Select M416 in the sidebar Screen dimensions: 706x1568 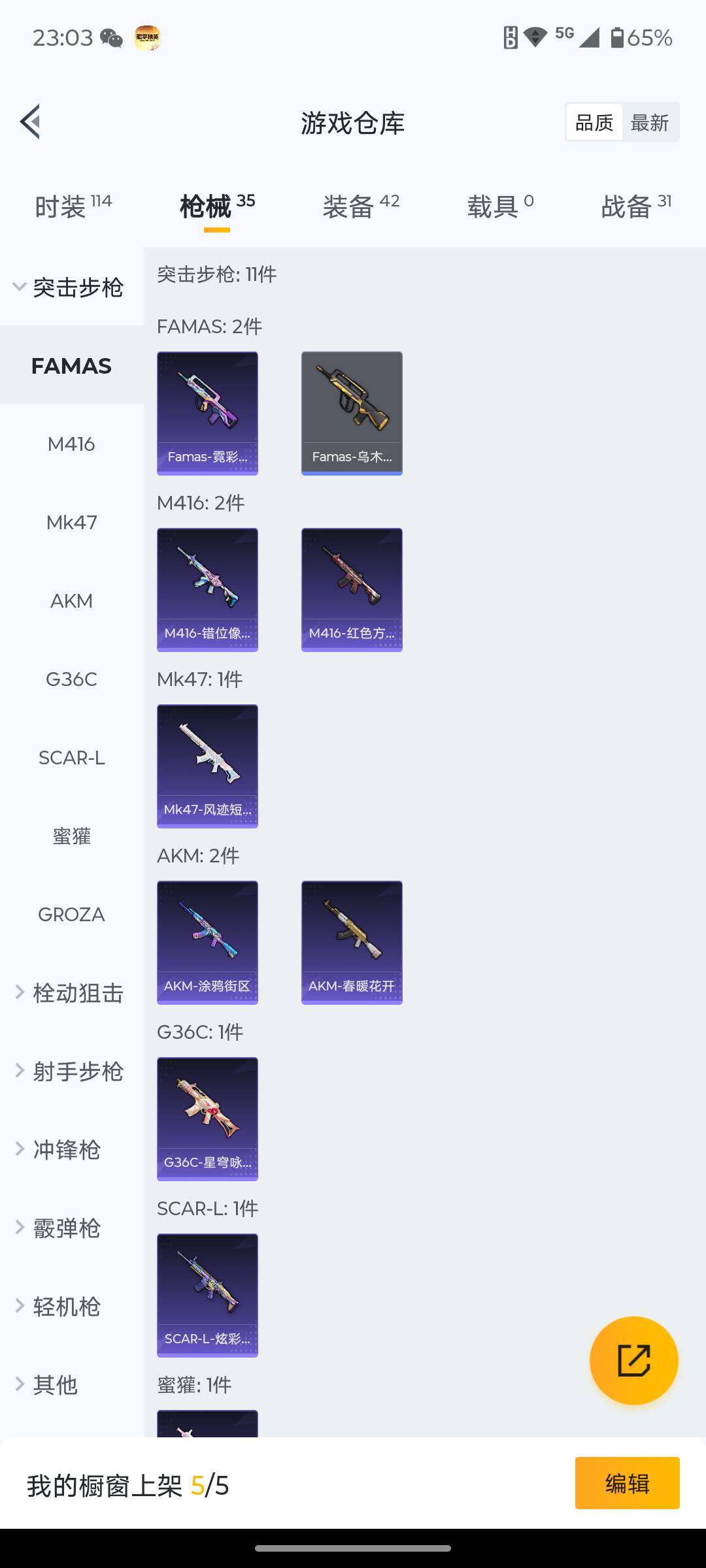[71, 444]
